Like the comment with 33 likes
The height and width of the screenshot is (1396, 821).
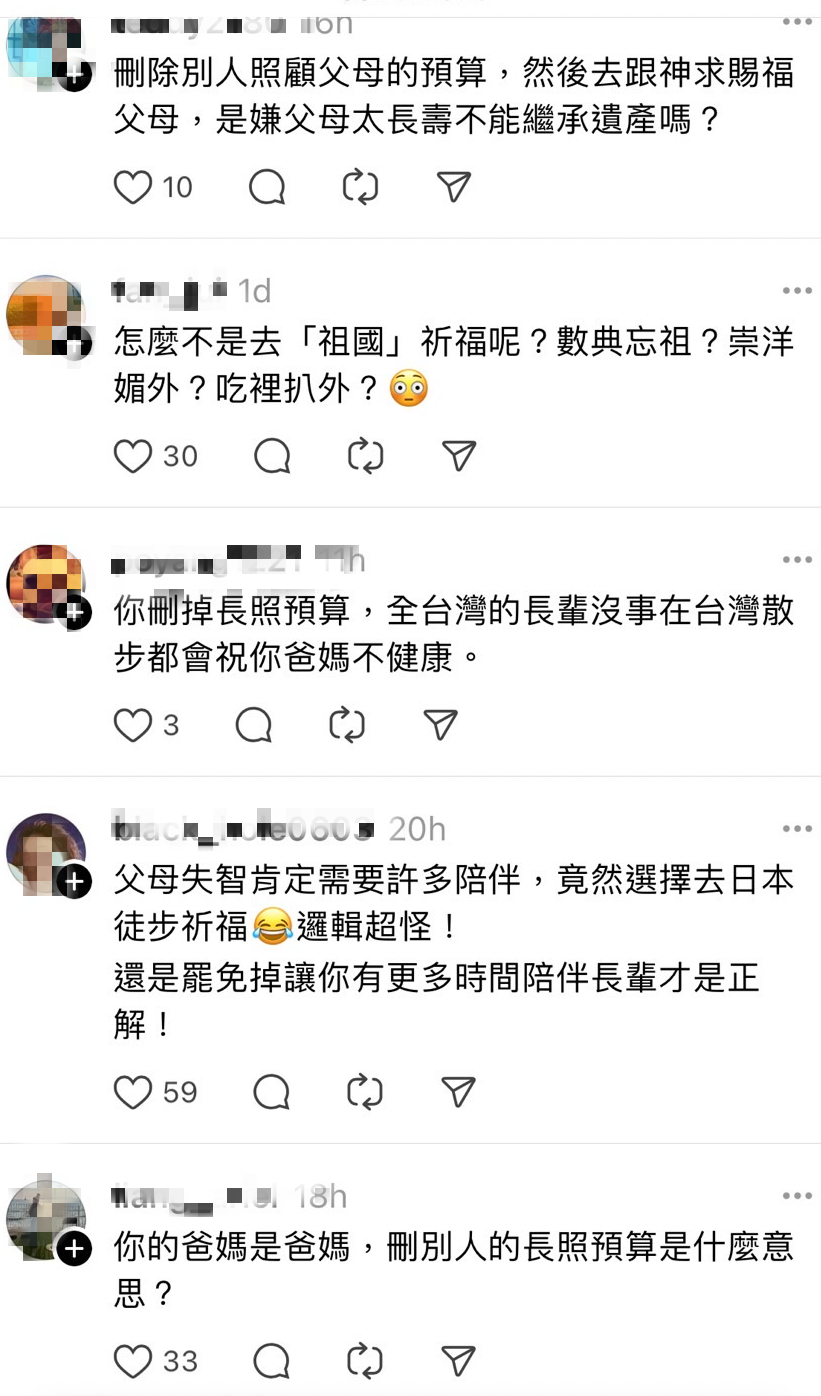[133, 1361]
